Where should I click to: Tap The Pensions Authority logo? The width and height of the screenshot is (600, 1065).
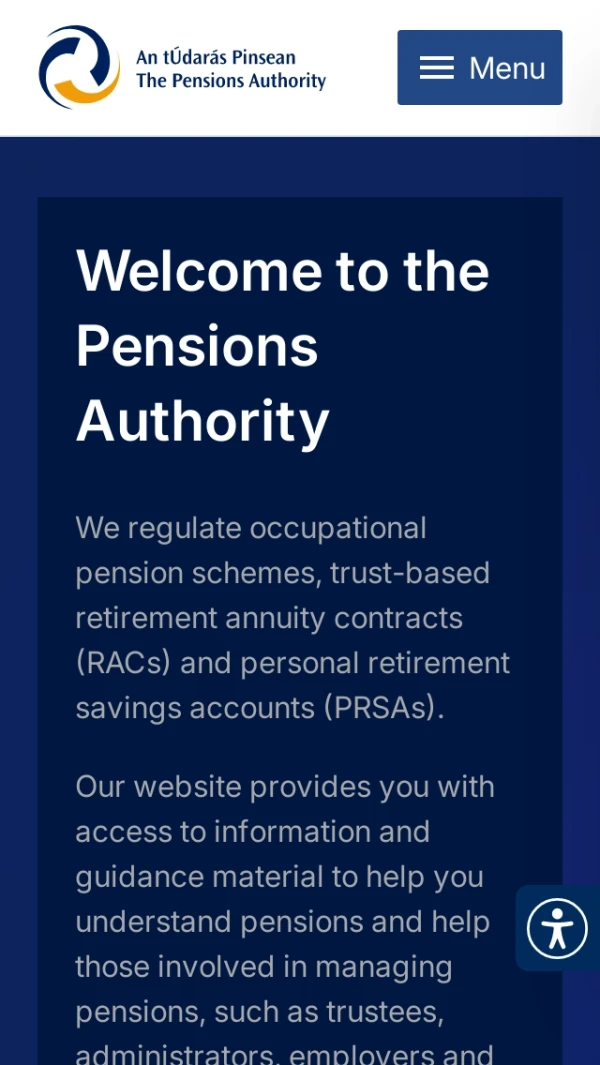click(182, 67)
